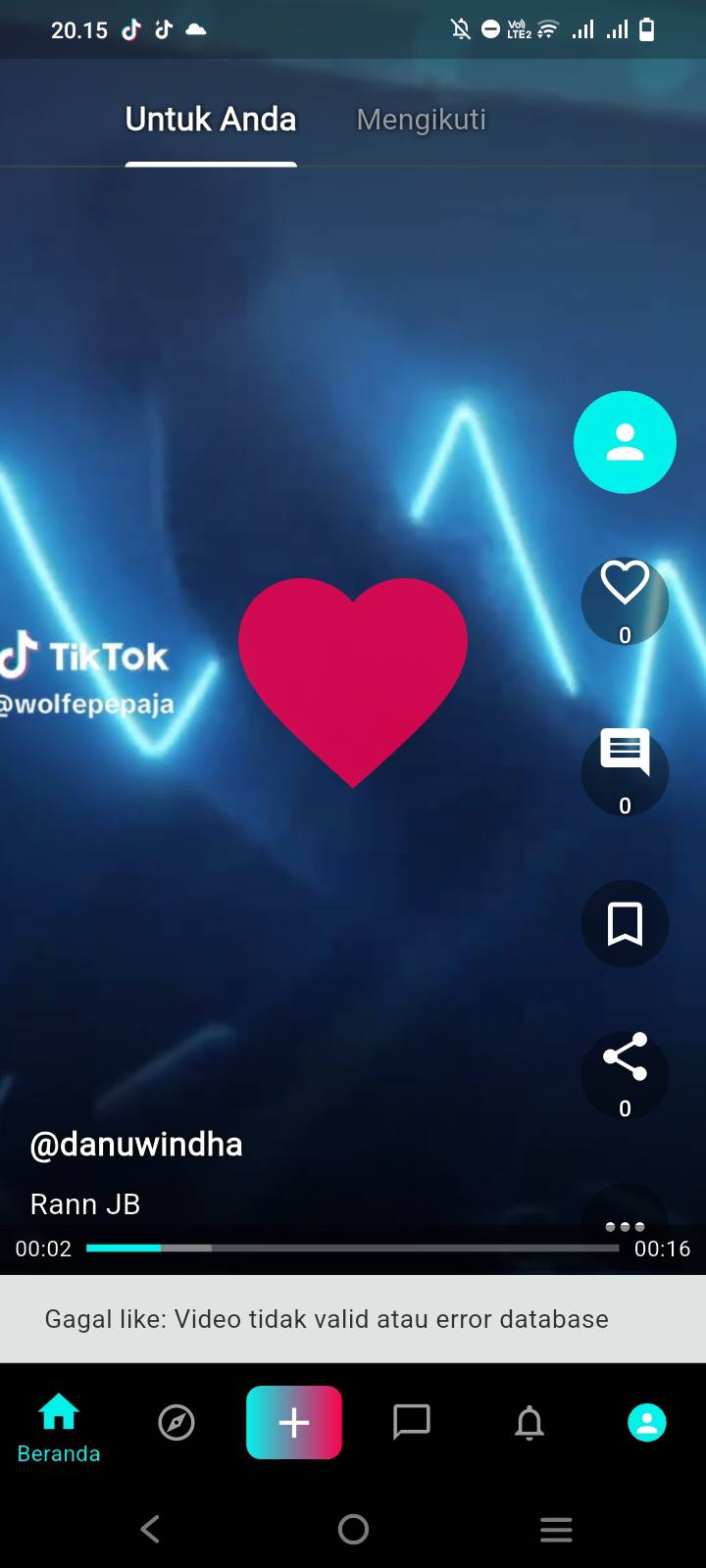Open the messages inbox tab
This screenshot has height=1568, width=706.
[412, 1422]
